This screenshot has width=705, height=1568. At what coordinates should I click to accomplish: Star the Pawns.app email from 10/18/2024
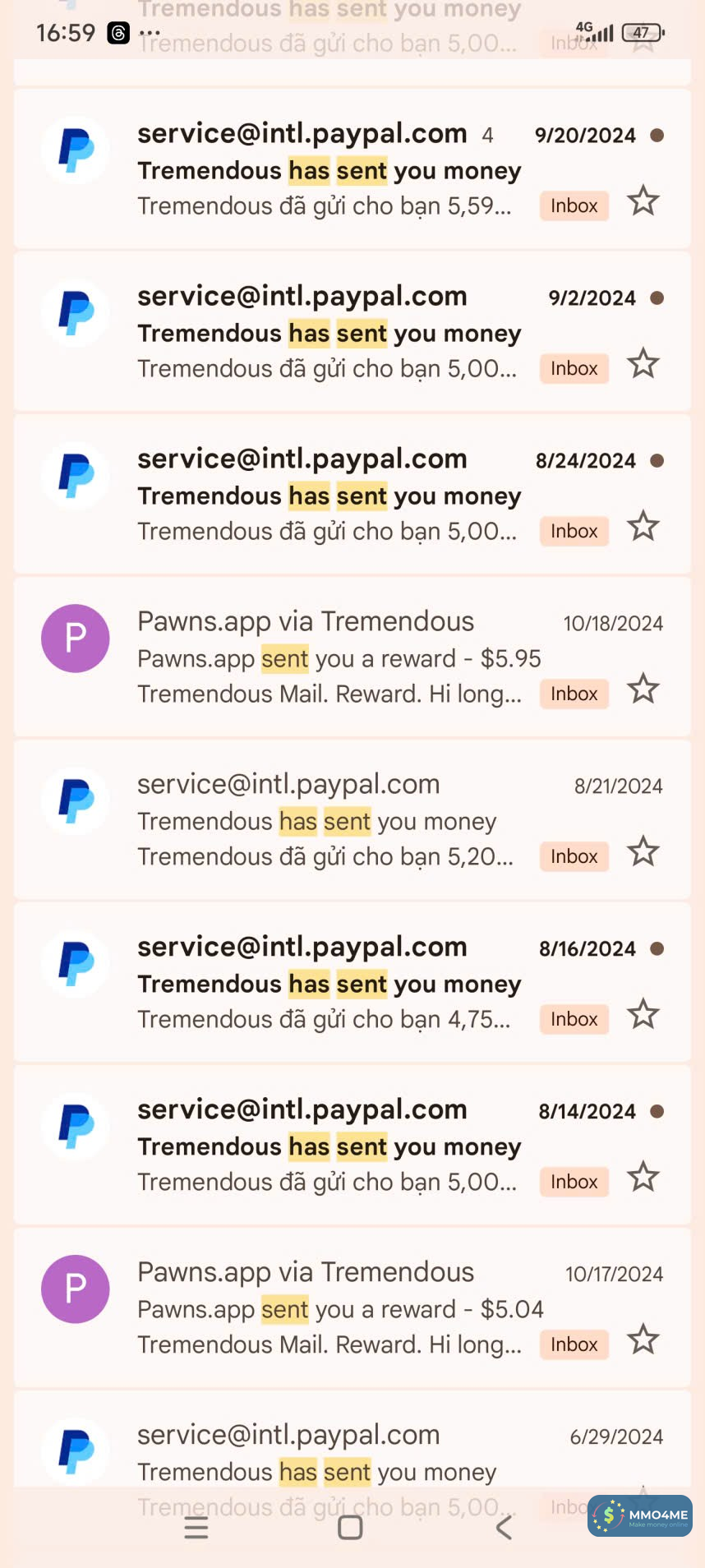[643, 689]
